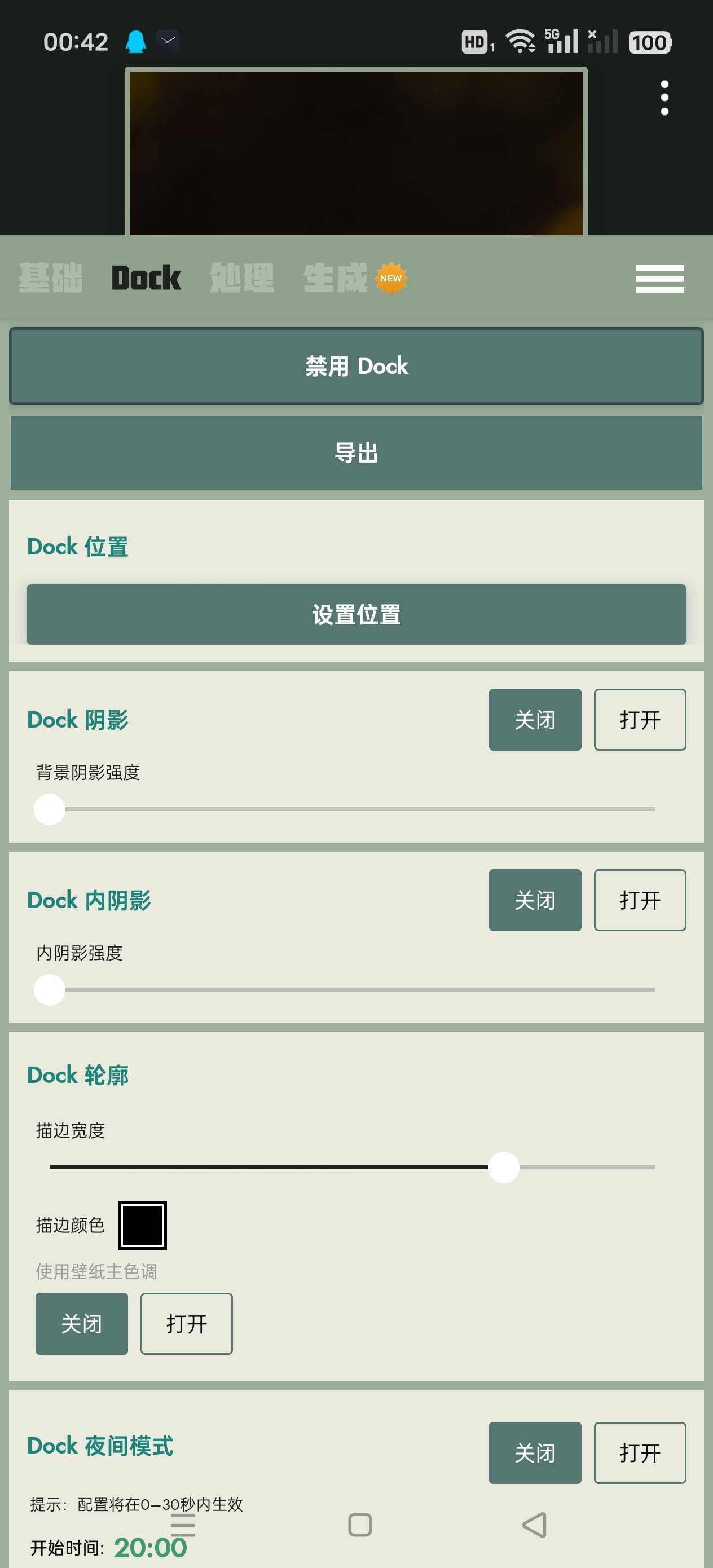Select 打开 for Dock 内阴影
The image size is (713, 1568).
(640, 900)
